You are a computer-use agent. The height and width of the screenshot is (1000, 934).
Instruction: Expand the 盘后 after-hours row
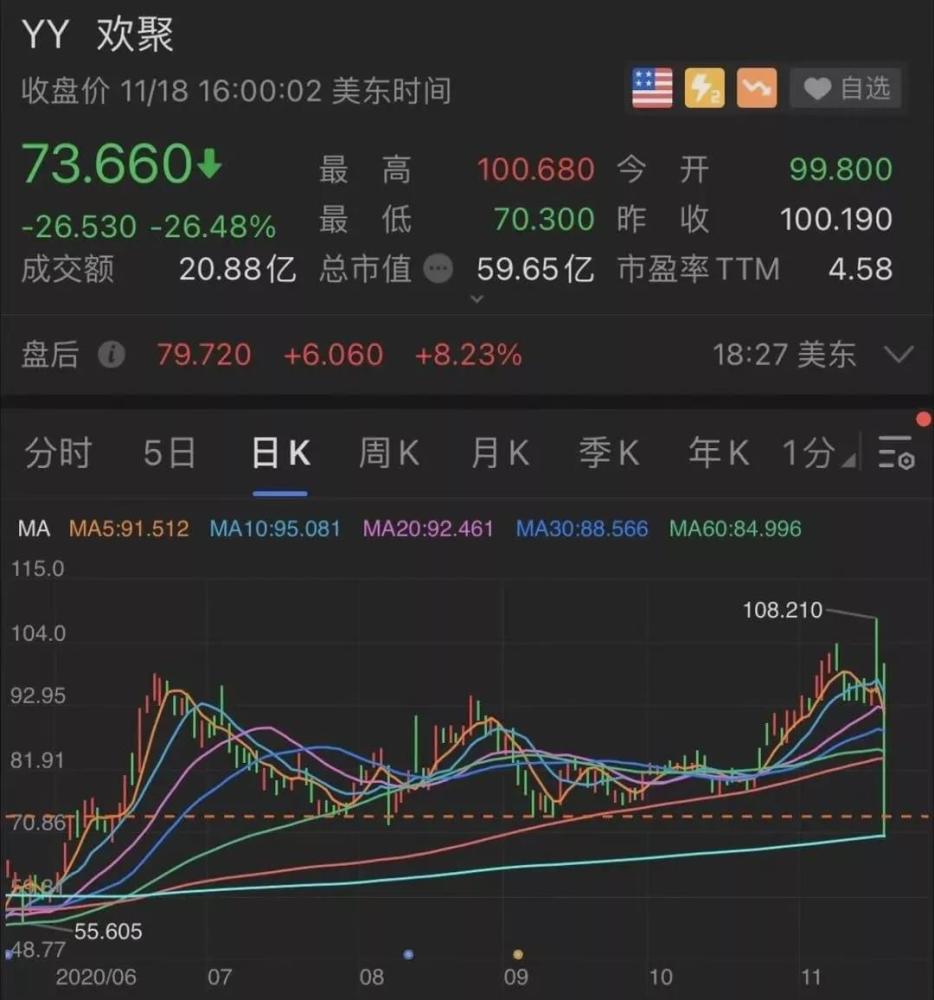tap(899, 354)
